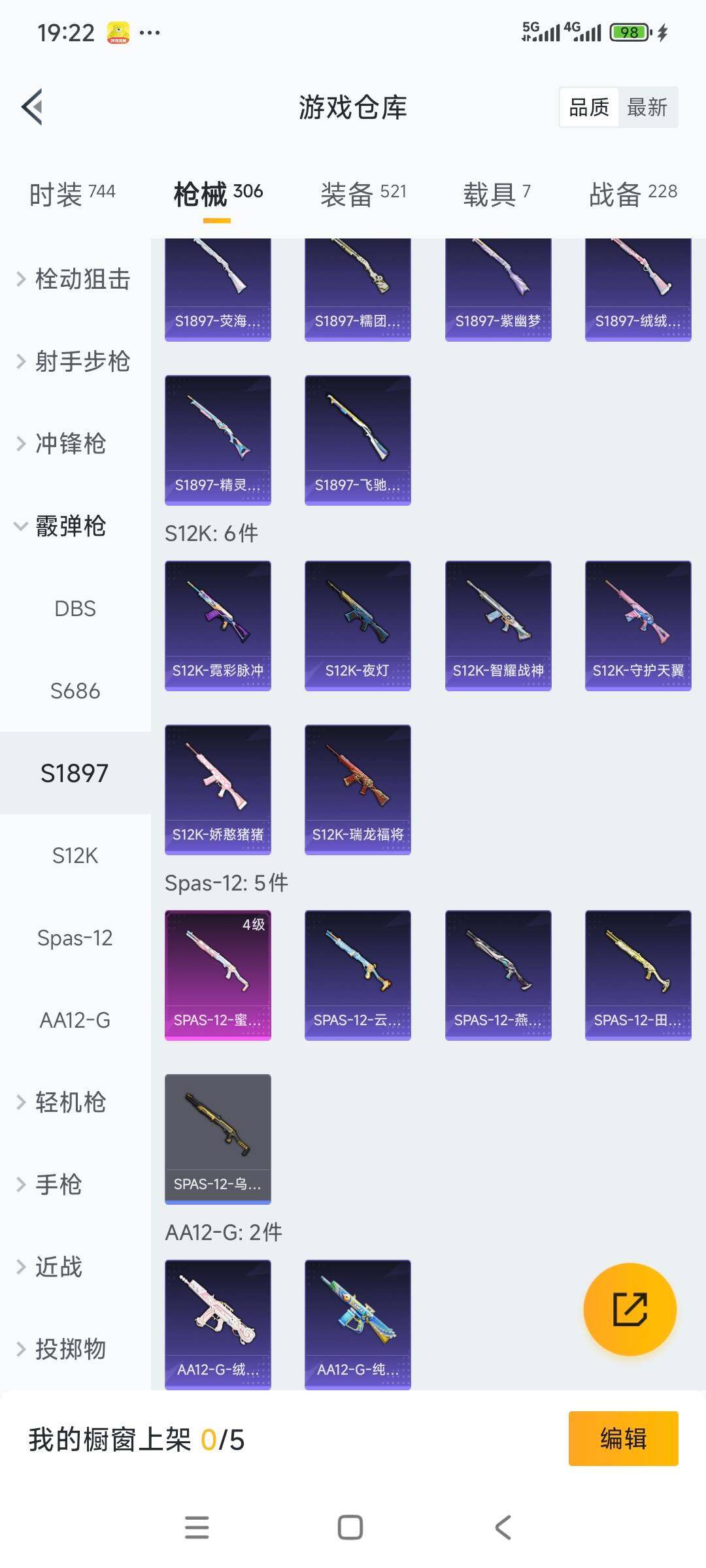Select DBS in the shotgun list
Screen dimensions: 706x1568
(75, 608)
